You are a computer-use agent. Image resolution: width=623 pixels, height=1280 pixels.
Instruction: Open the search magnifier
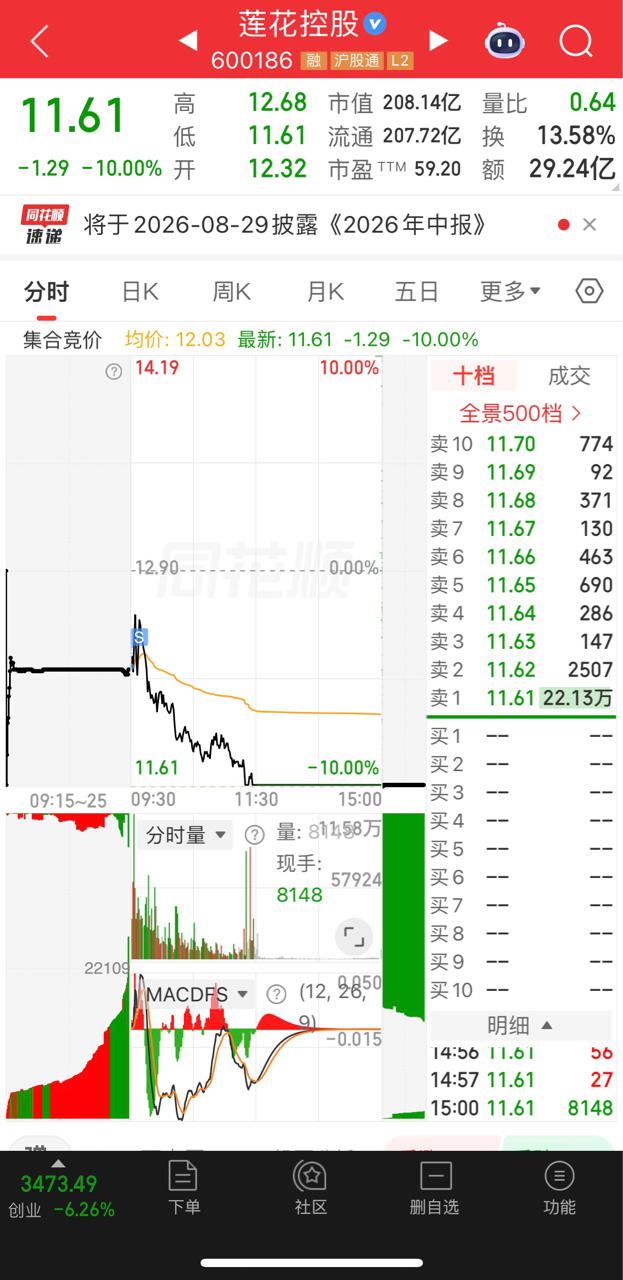pyautogui.click(x=576, y=41)
